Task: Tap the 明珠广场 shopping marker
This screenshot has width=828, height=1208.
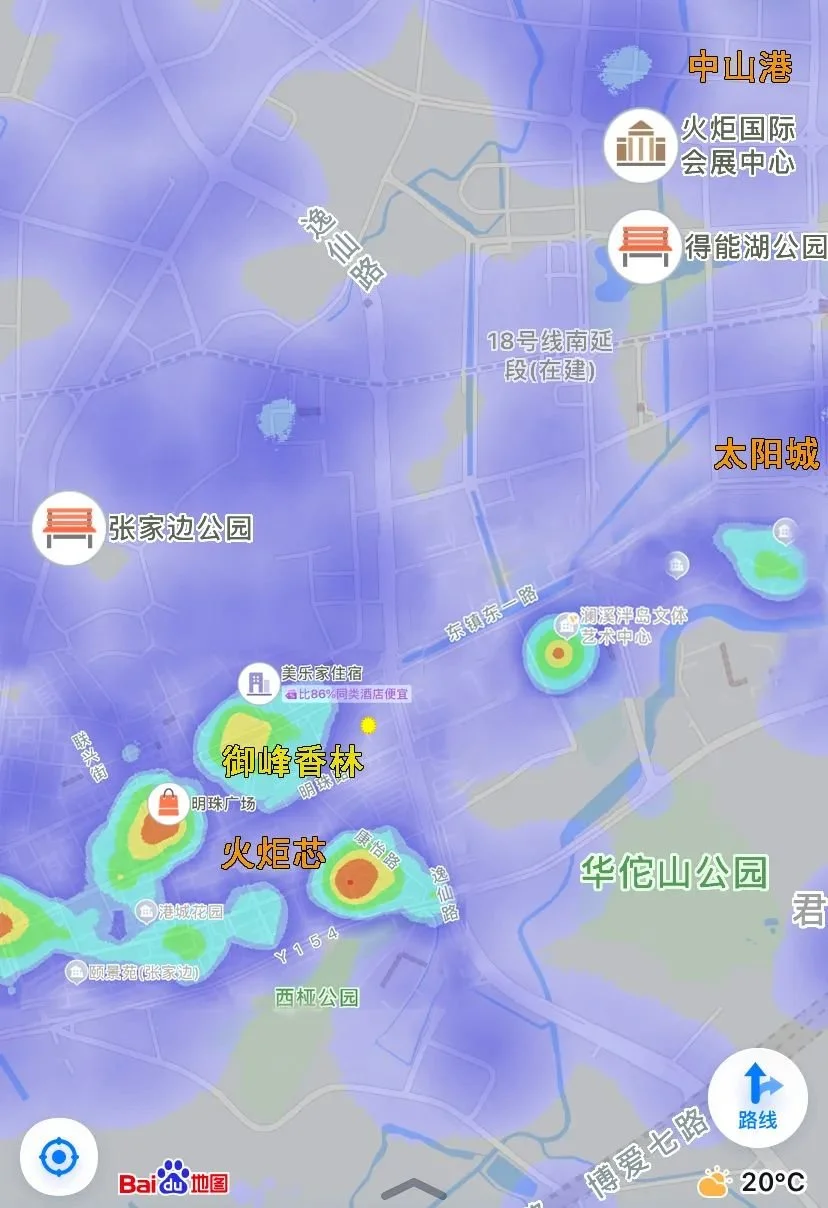Action: pos(168,802)
